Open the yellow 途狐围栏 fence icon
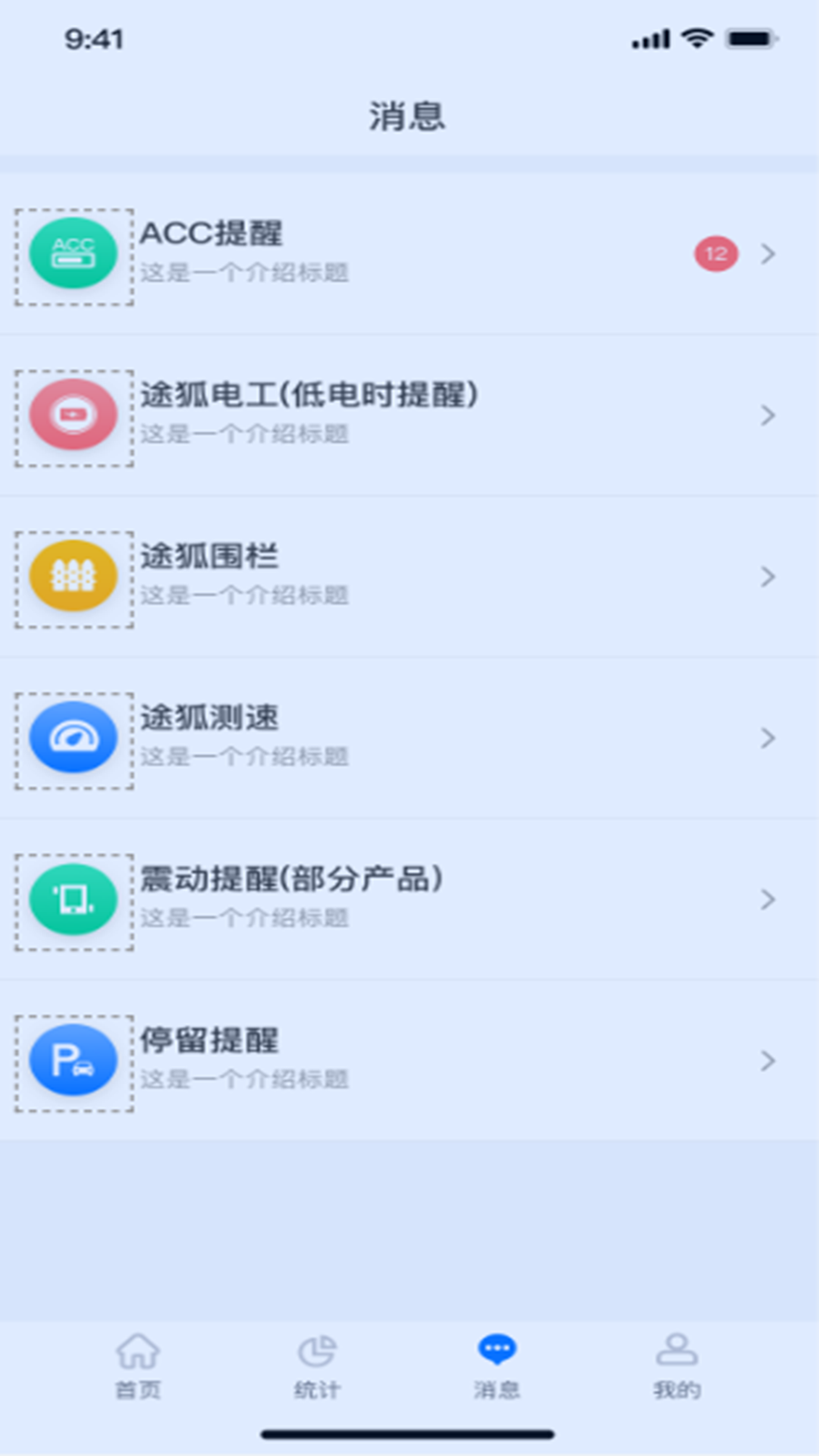The height and width of the screenshot is (1456, 819). click(x=74, y=576)
